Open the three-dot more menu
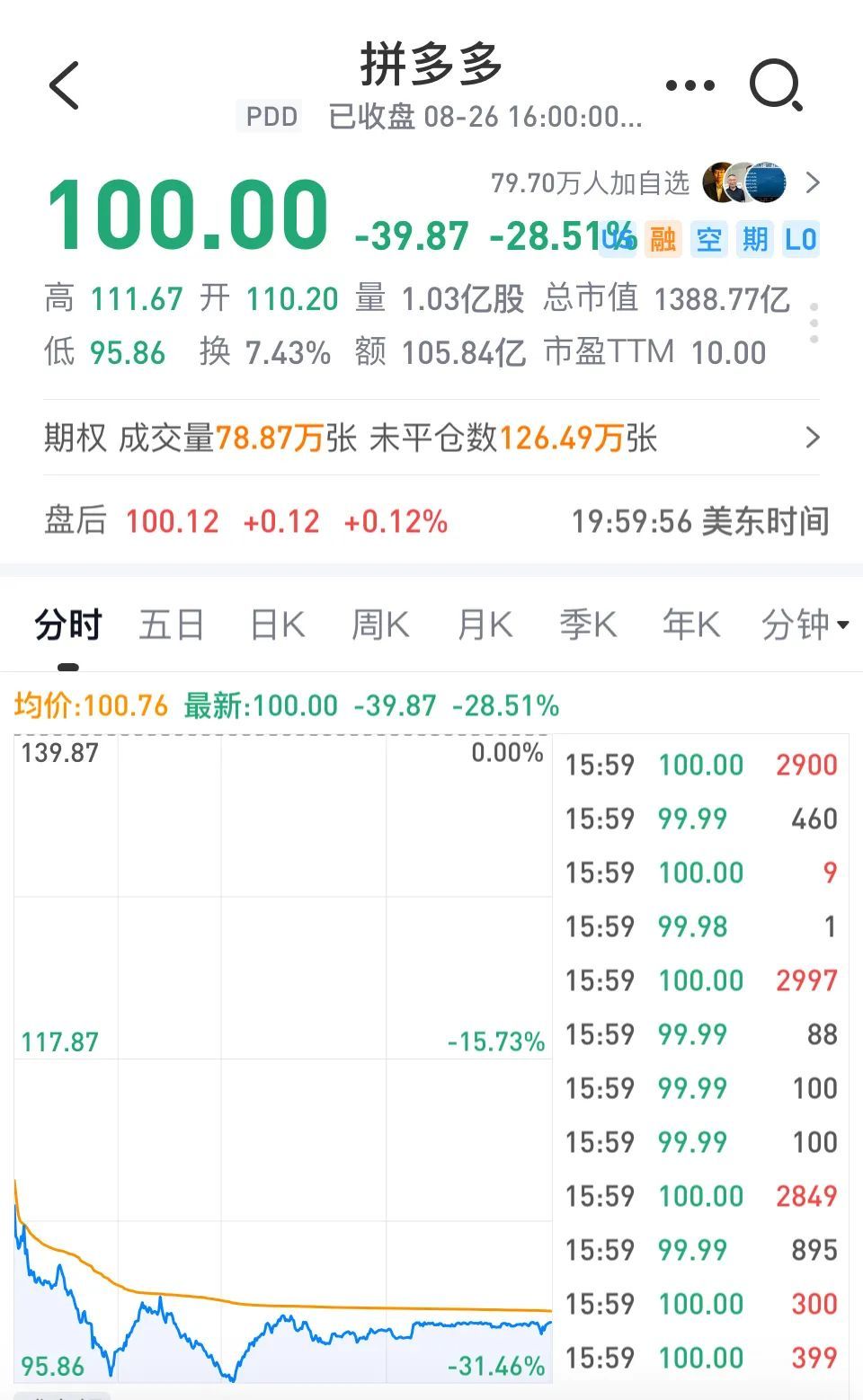Viewport: 863px width, 1400px height. coord(690,86)
